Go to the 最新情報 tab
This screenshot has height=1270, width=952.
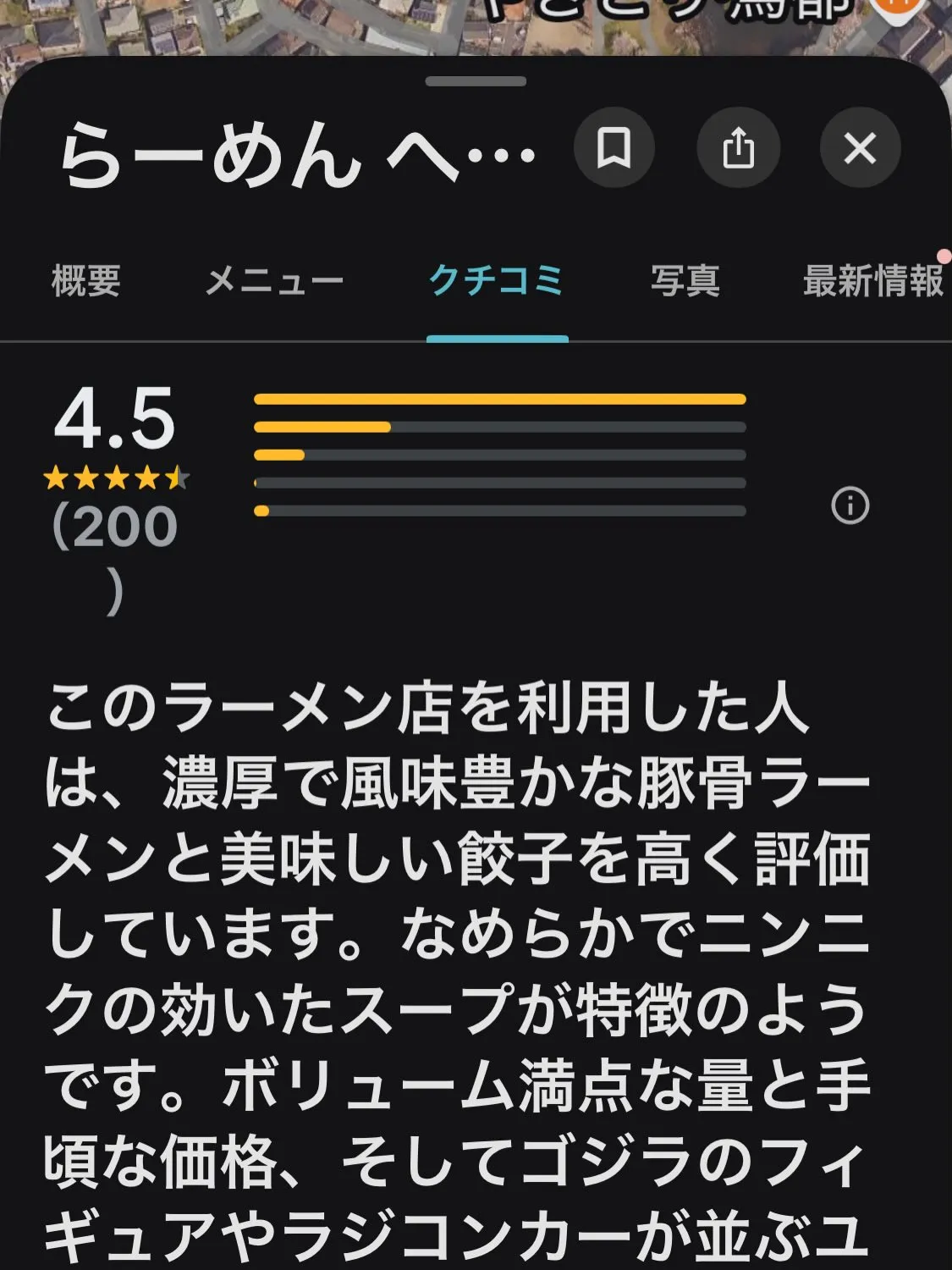point(872,281)
